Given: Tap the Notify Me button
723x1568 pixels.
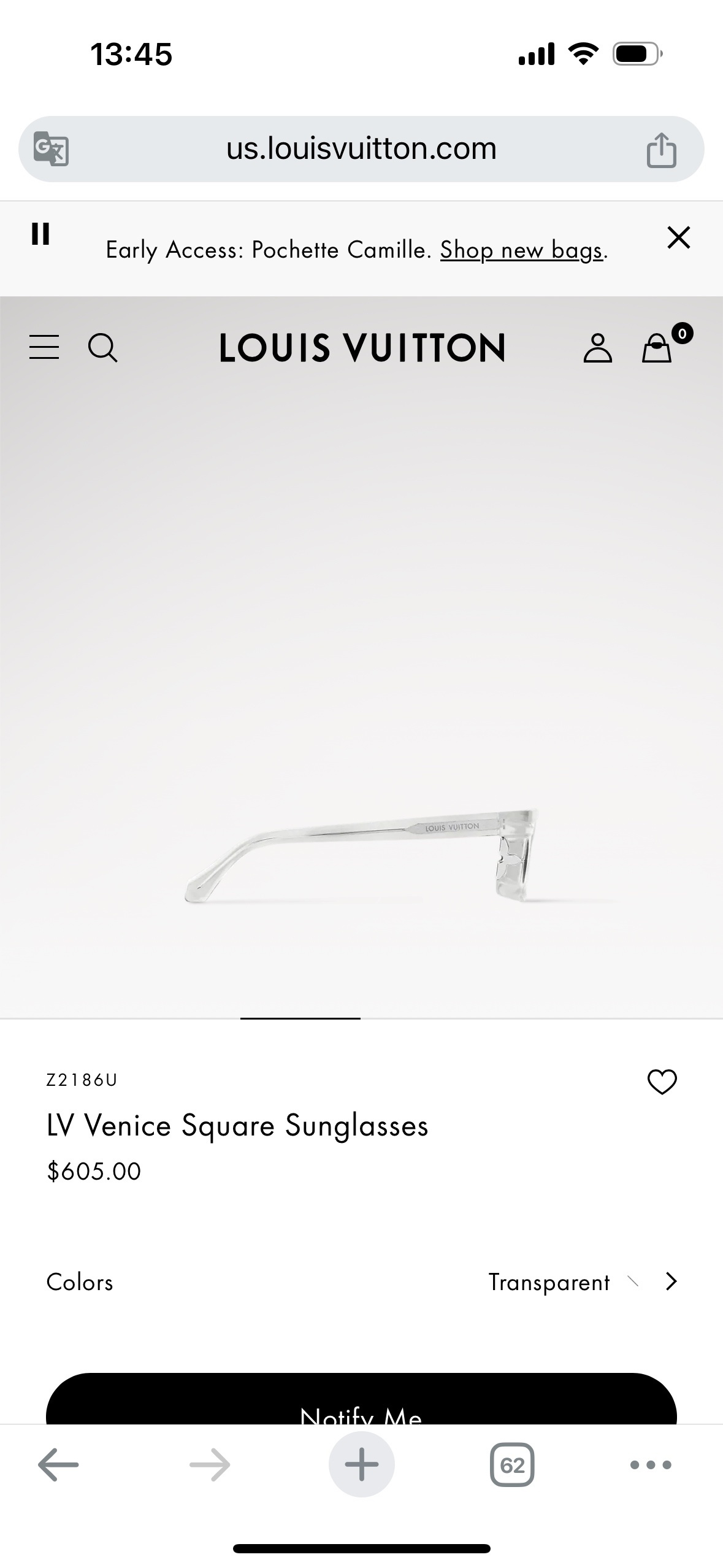Looking at the screenshot, I should (x=361, y=1404).
